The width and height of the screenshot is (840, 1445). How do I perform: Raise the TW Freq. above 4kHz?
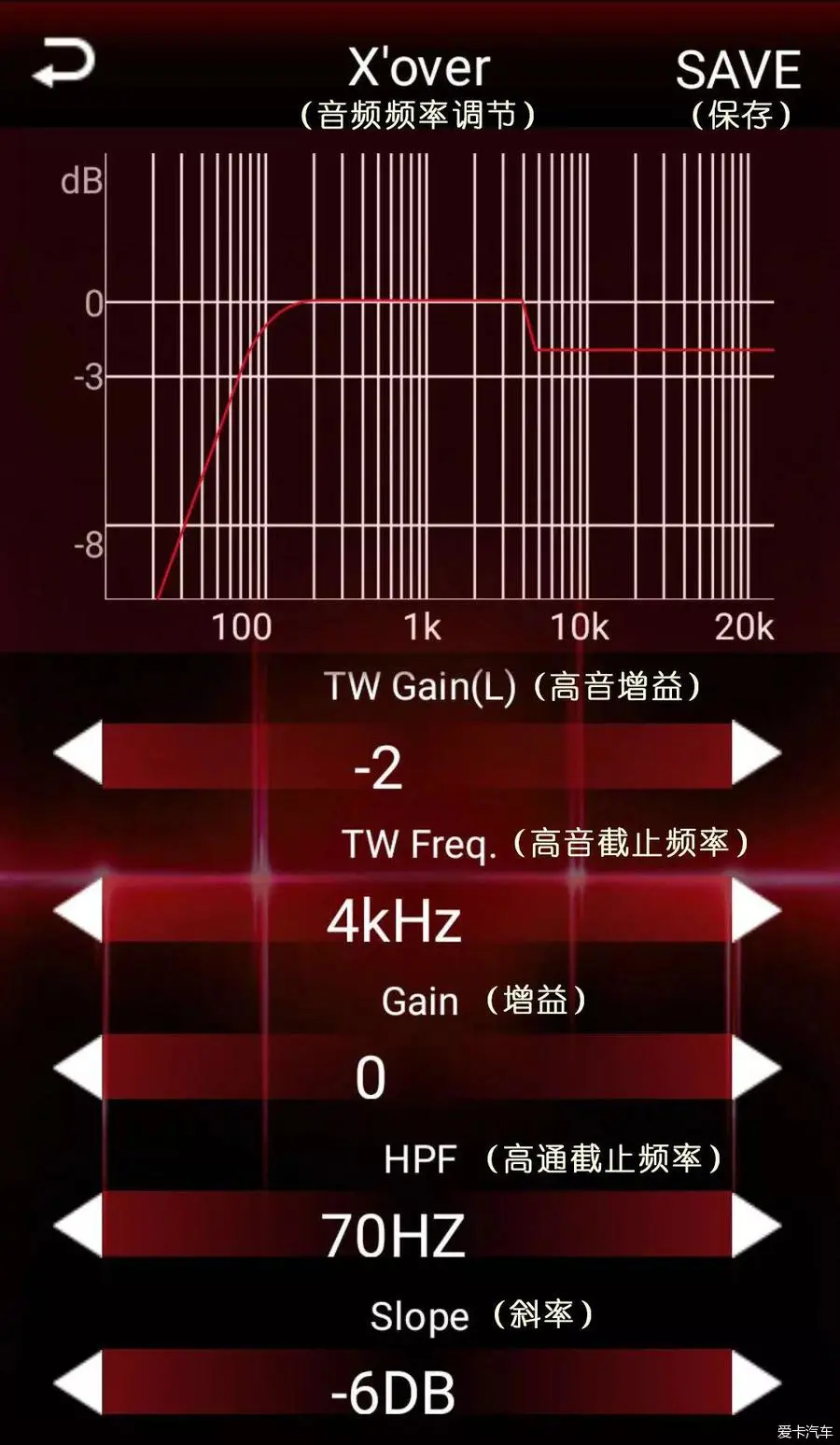[755, 909]
